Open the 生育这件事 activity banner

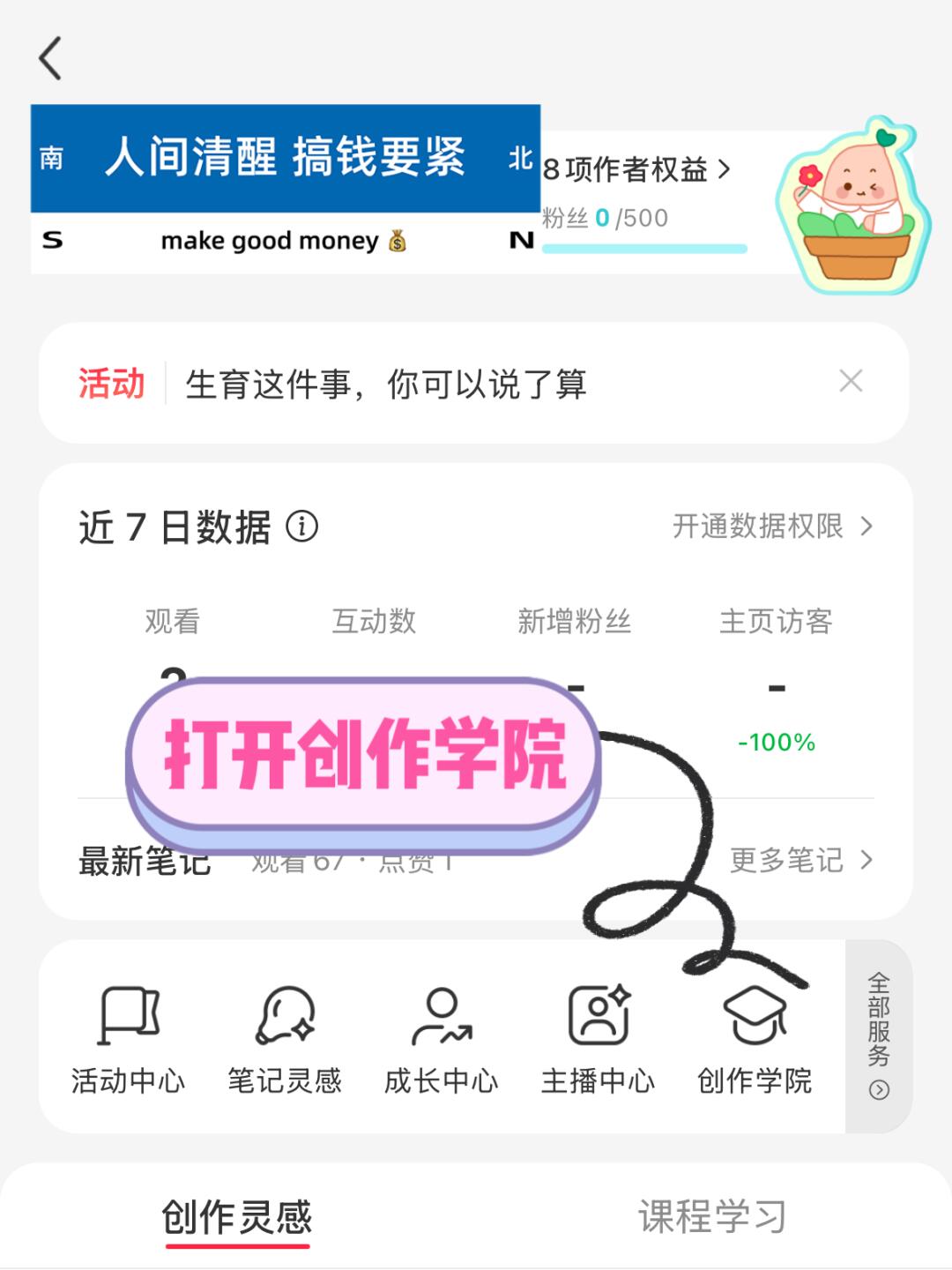point(386,385)
